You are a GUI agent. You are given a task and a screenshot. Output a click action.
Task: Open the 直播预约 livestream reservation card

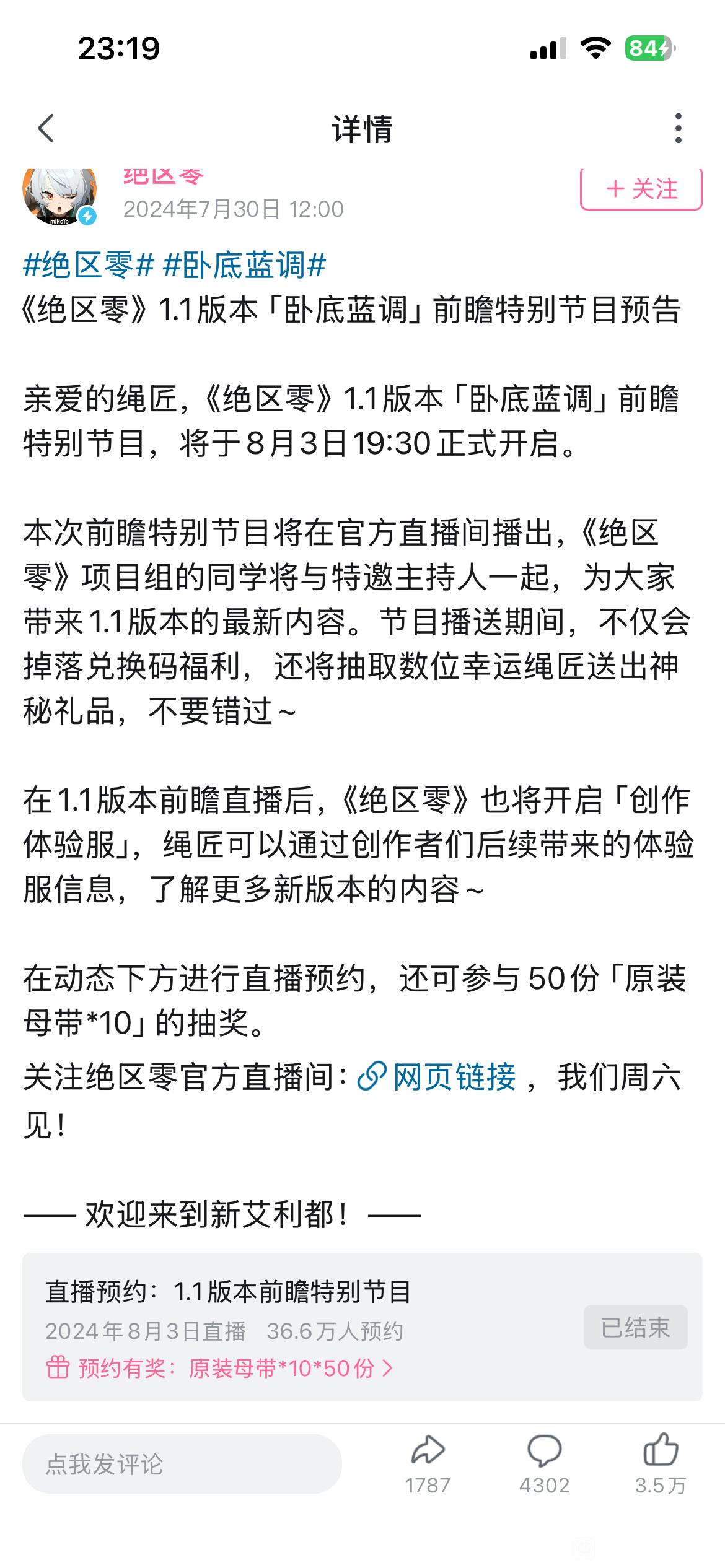coord(362,1327)
